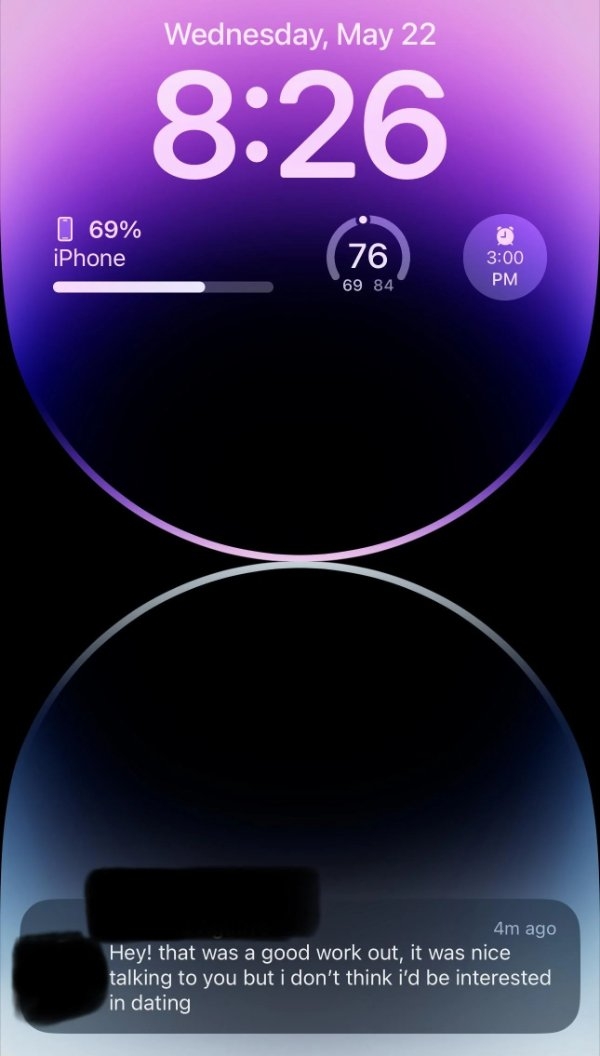Open the weather widget showing 76

pos(367,258)
